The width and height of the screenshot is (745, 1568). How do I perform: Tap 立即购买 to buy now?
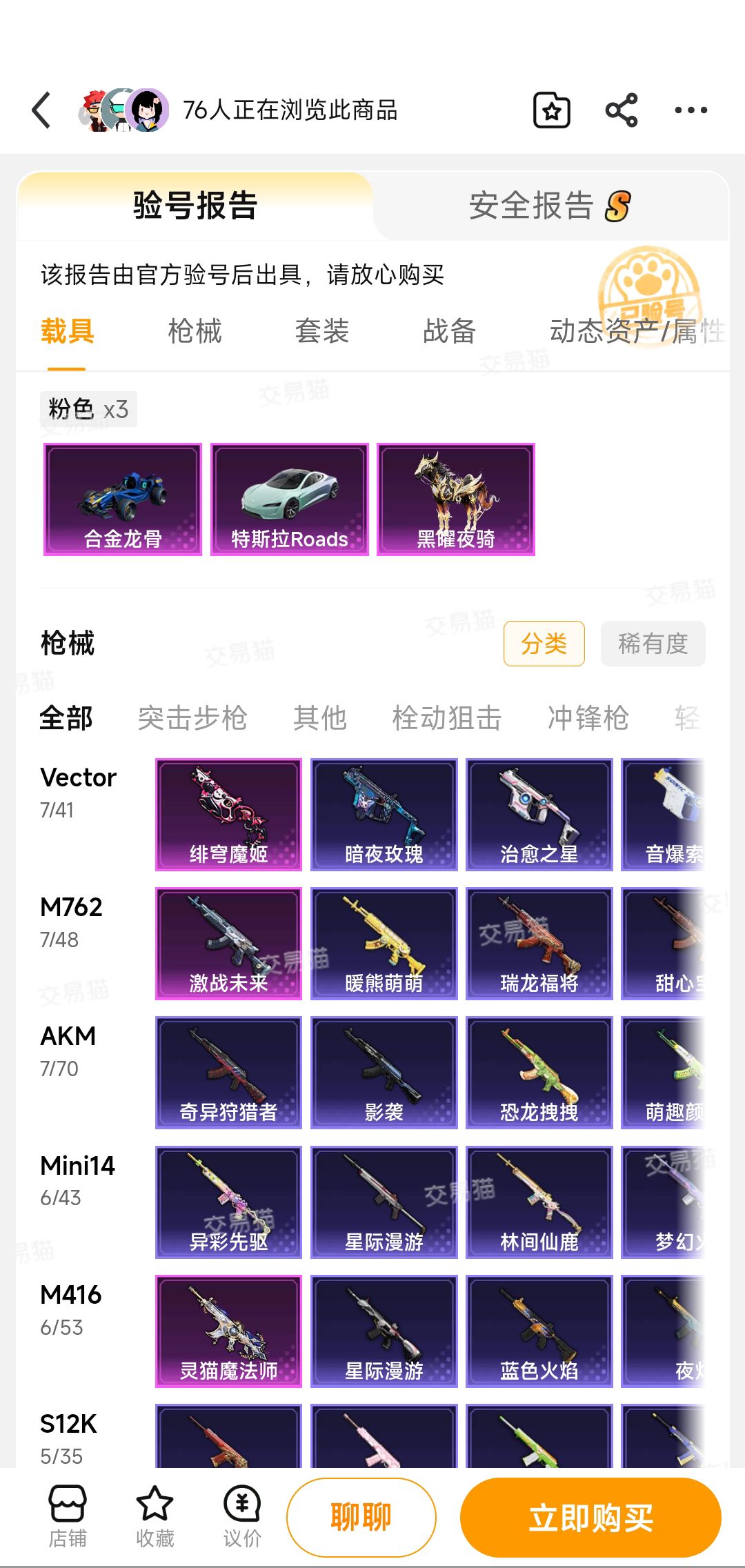590,1518
